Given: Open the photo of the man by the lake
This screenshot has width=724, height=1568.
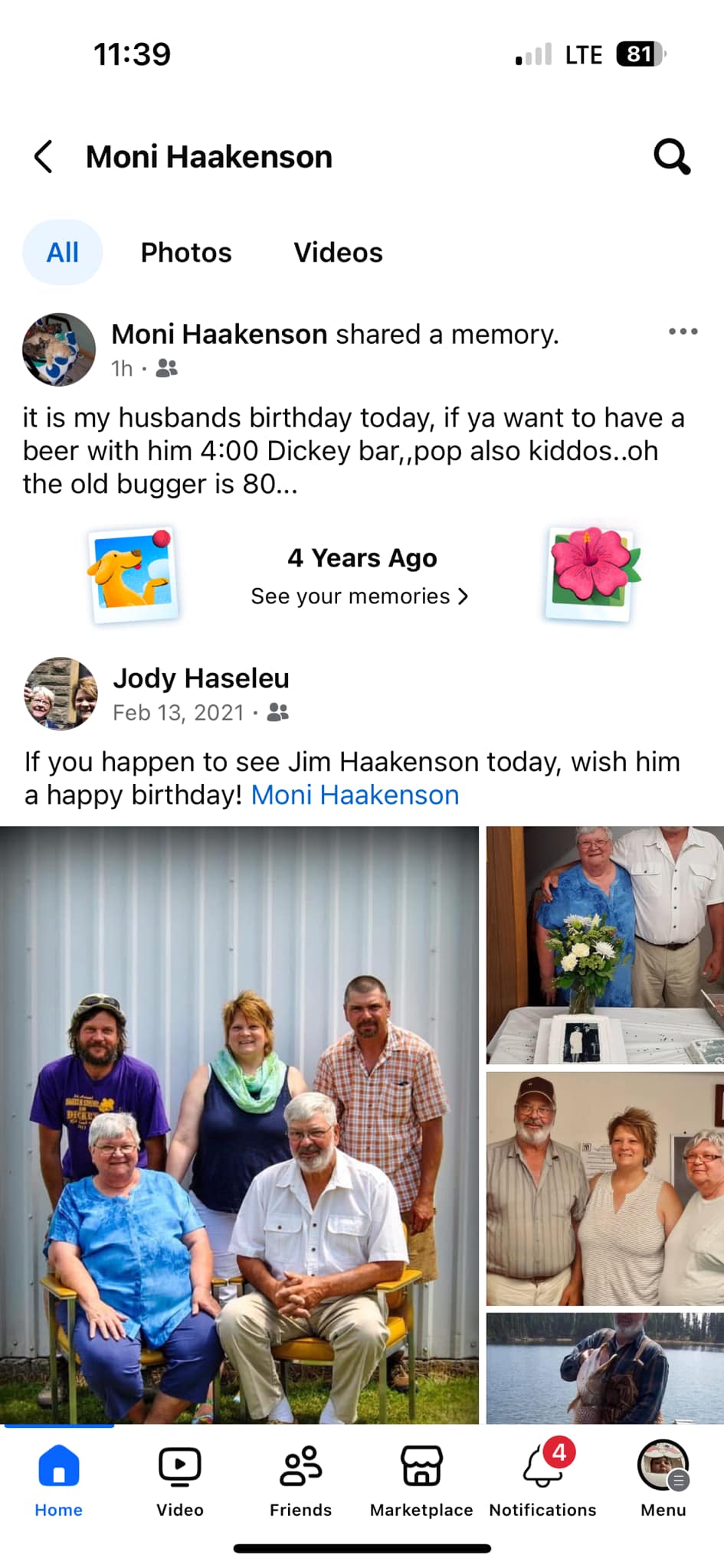Looking at the screenshot, I should (x=604, y=1368).
